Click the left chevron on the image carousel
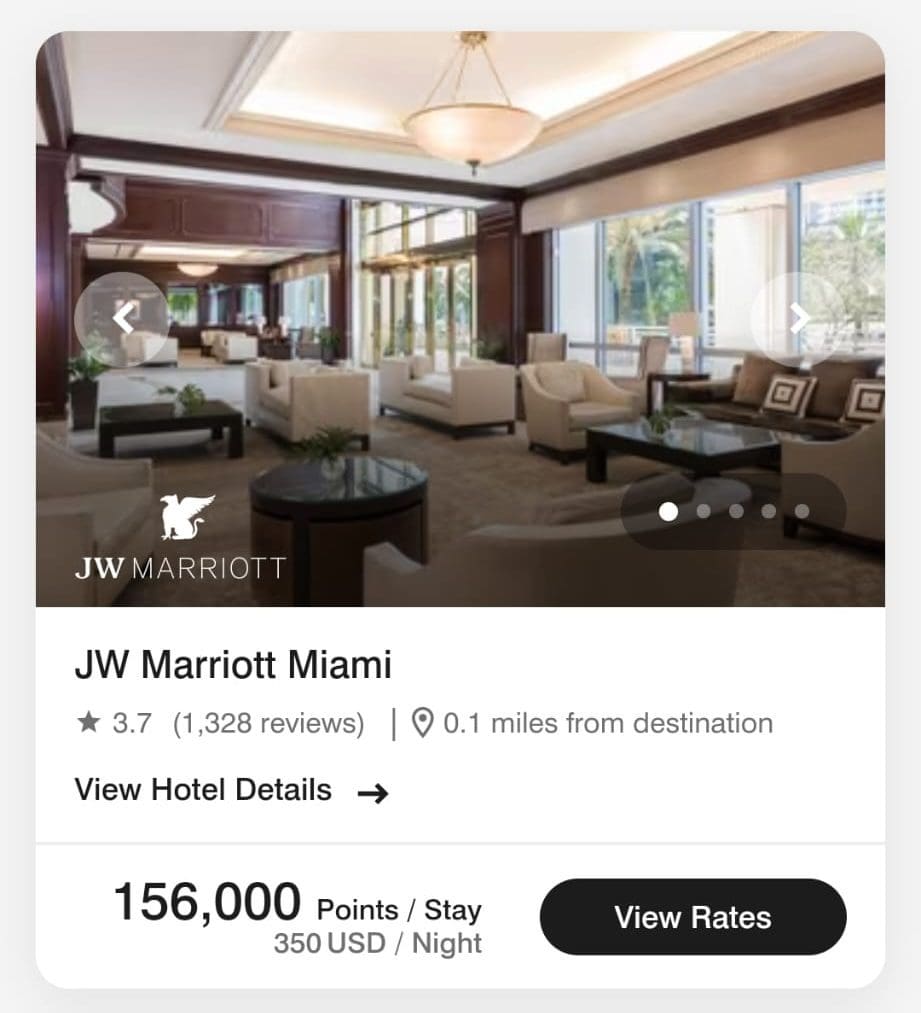Viewport: 921px width, 1013px height. click(x=122, y=318)
